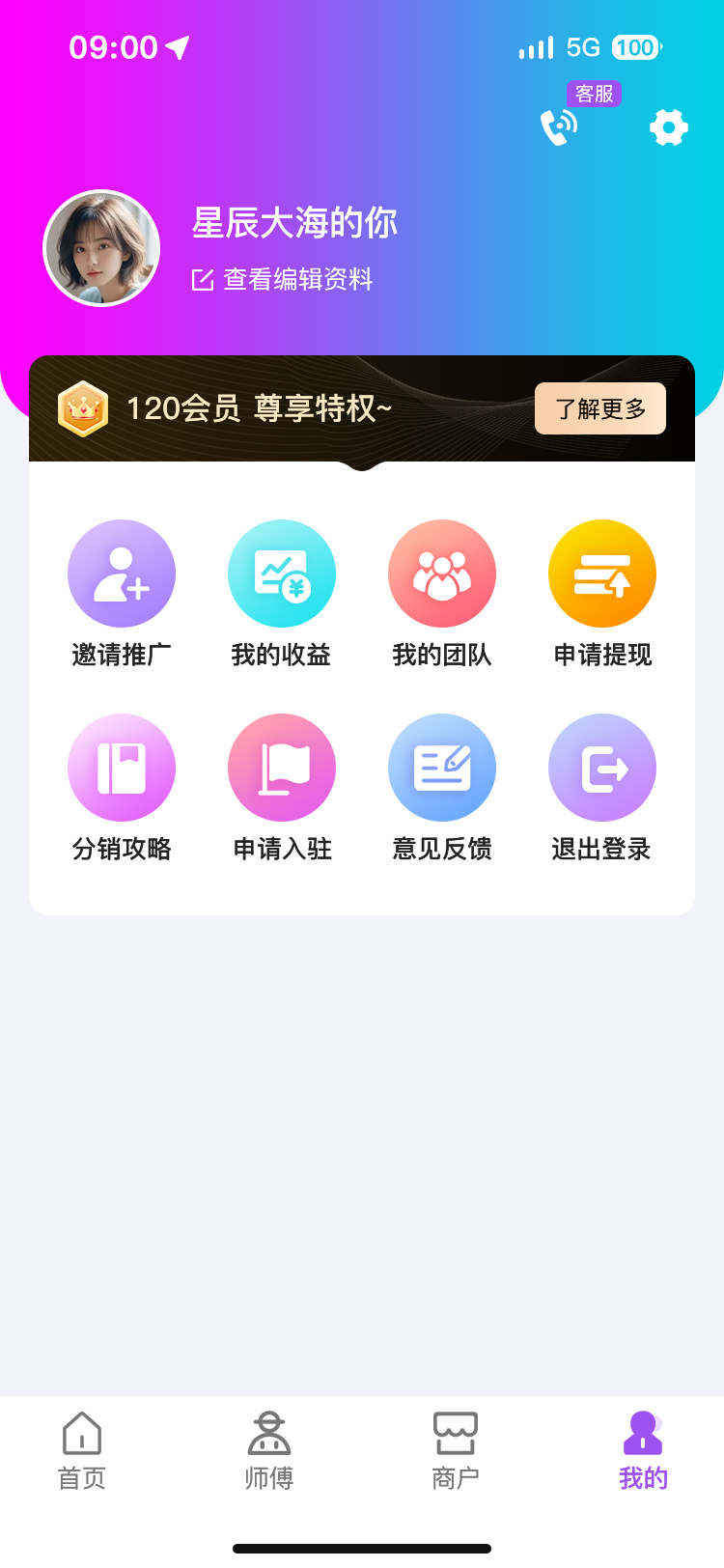Go to the 商户 tab
Screen dimensions: 724x1568
tap(456, 1449)
